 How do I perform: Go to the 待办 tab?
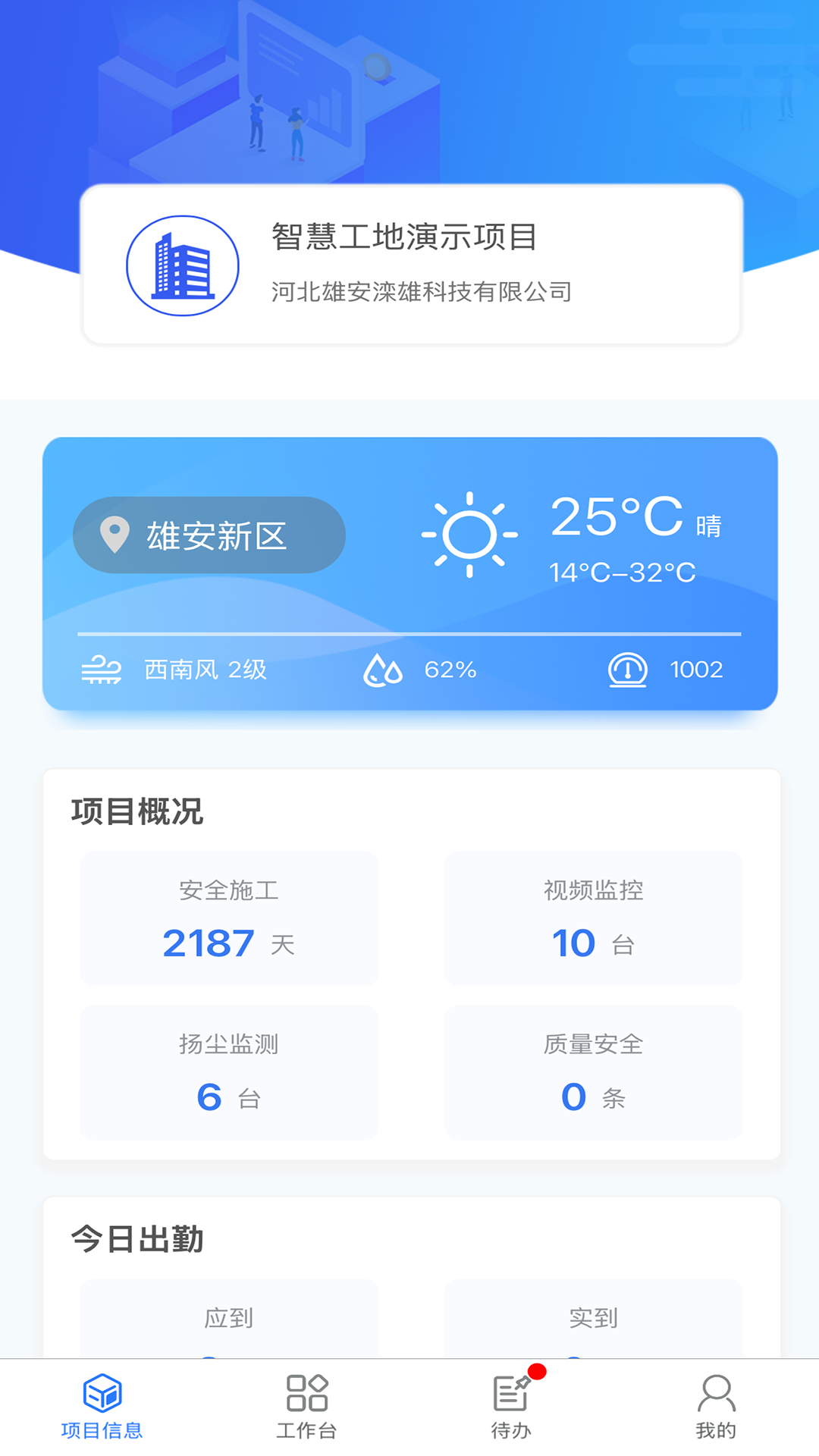pyautogui.click(x=511, y=1407)
